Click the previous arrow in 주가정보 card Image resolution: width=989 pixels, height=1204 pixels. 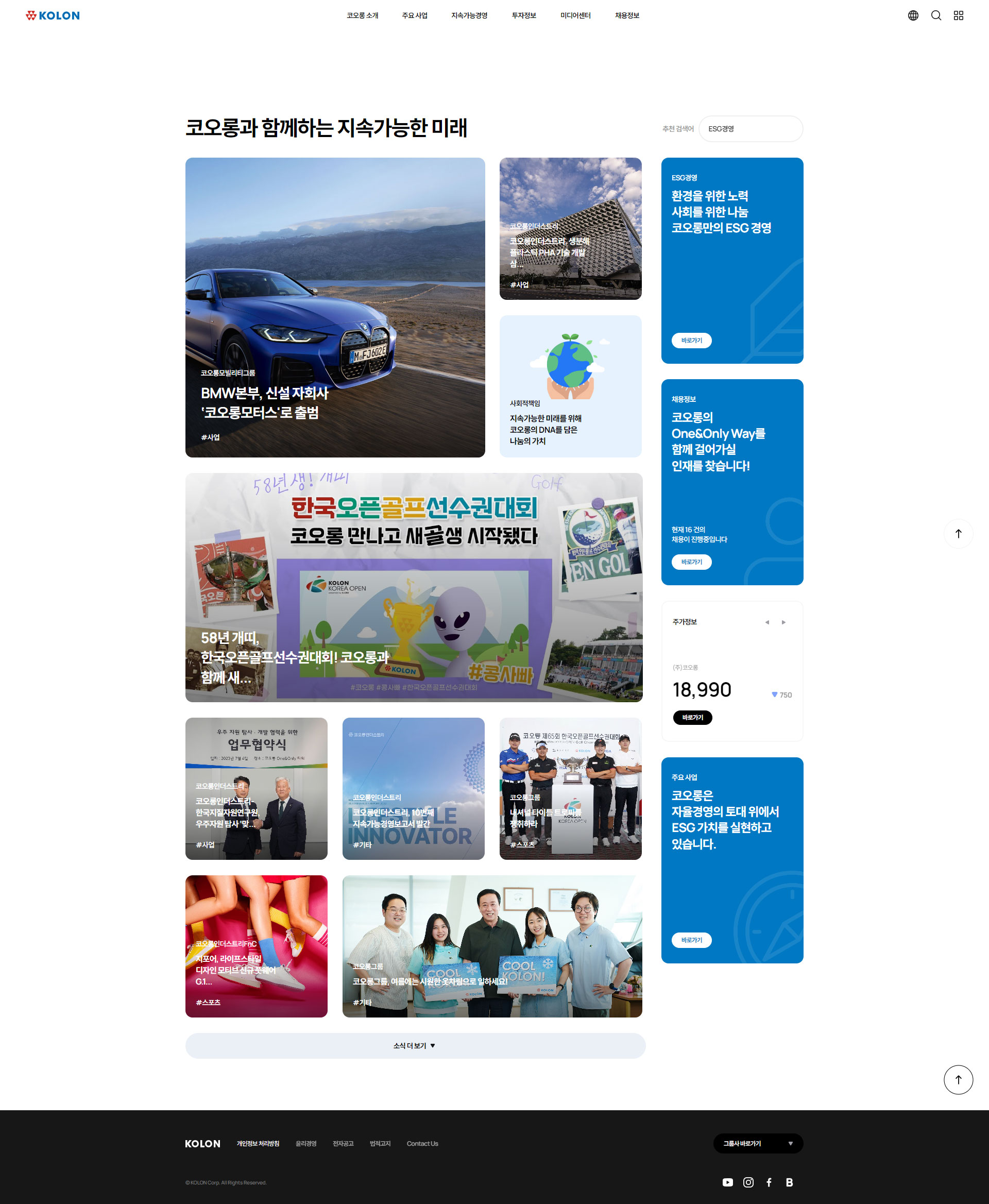click(x=767, y=622)
